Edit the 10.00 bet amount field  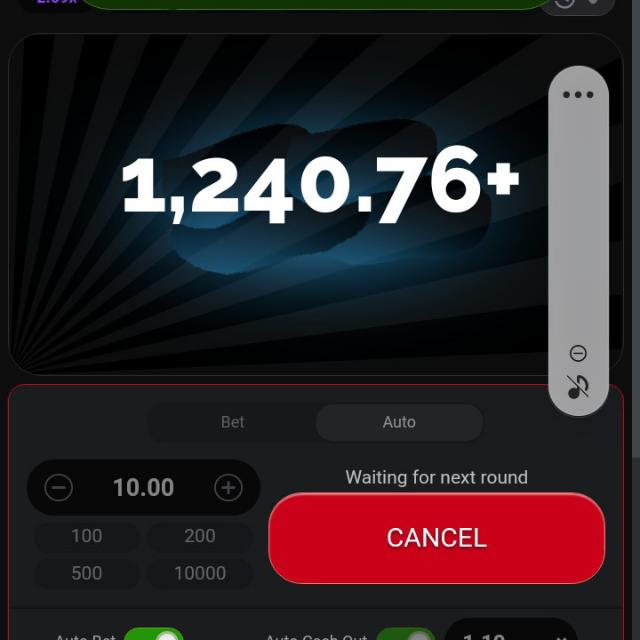[143, 487]
